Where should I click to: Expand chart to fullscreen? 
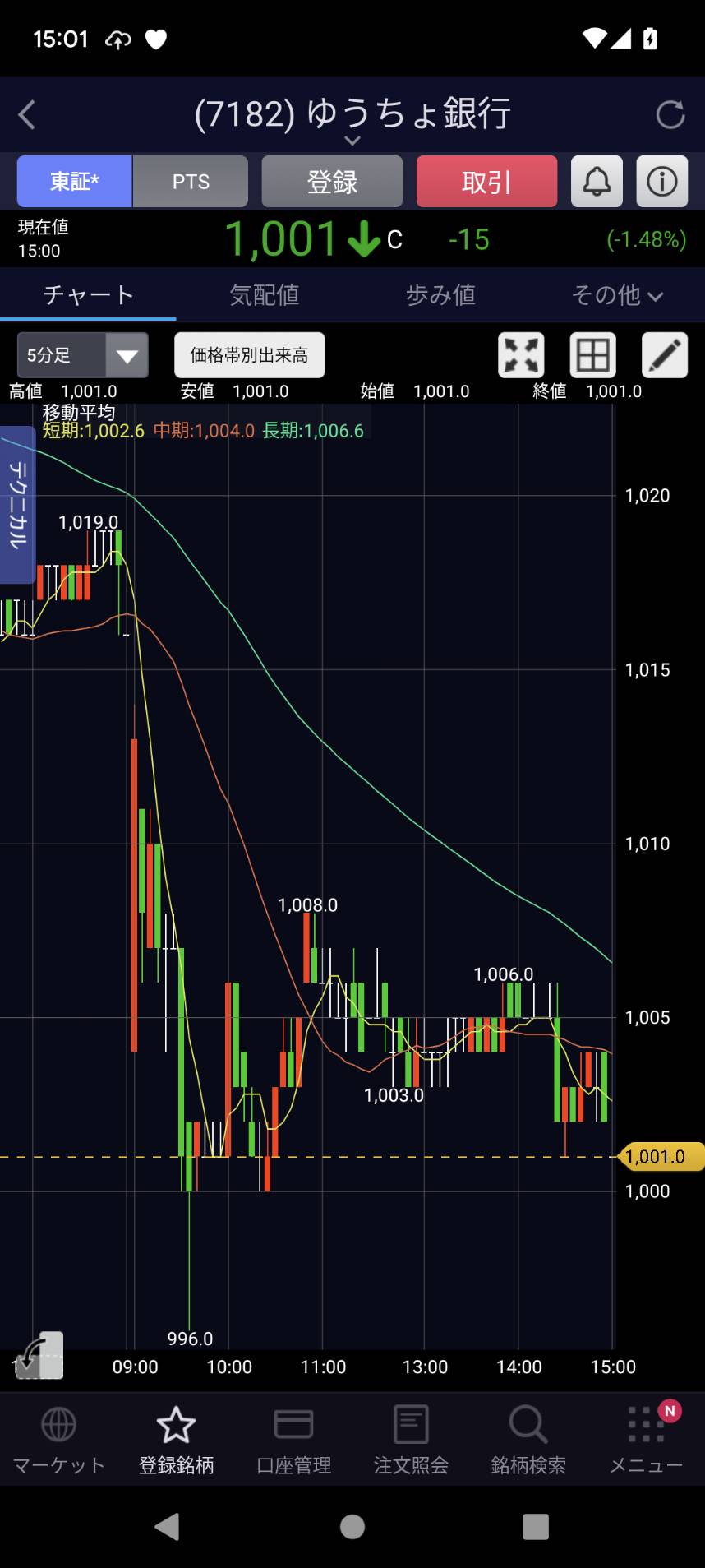click(521, 355)
